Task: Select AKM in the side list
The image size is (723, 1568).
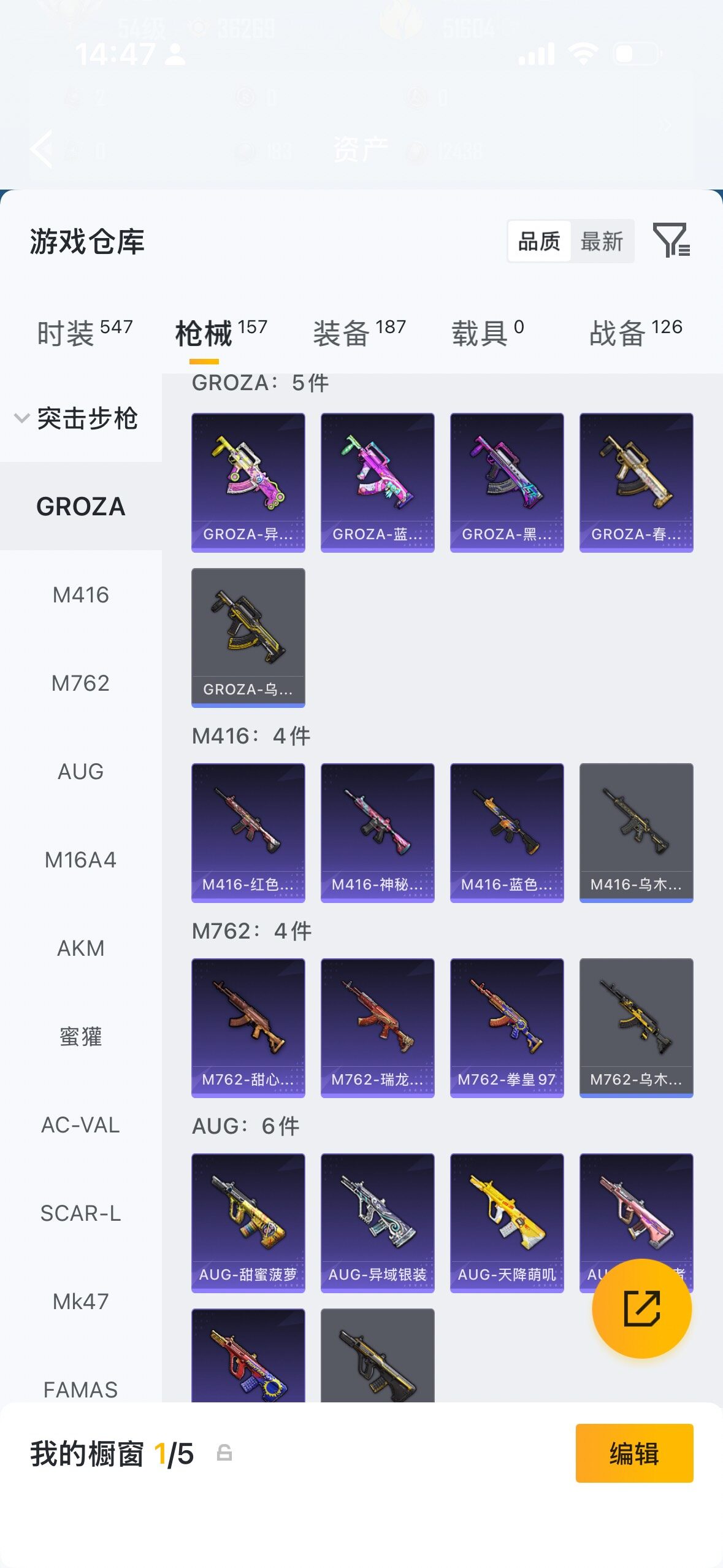Action: 80,948
